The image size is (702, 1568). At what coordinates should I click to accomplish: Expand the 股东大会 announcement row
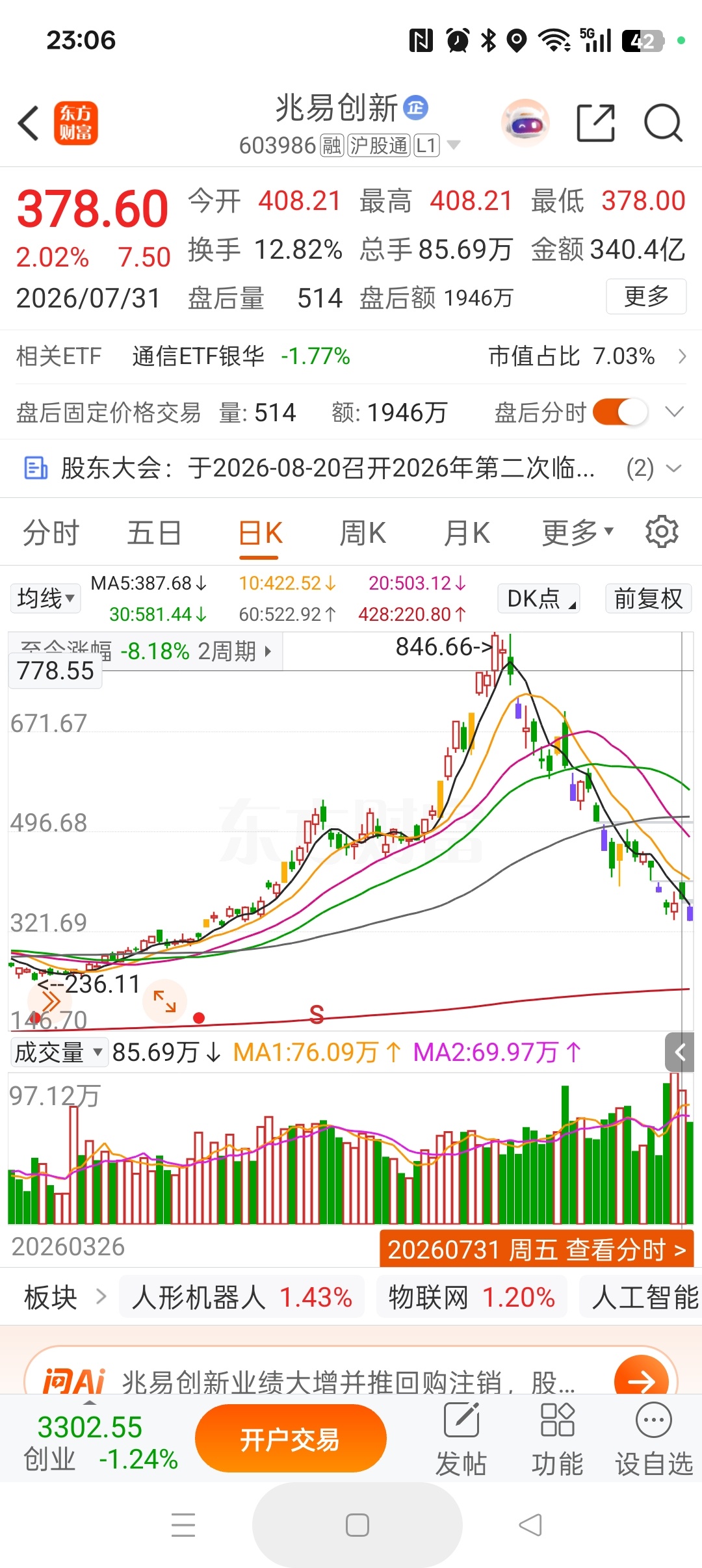pos(351,468)
